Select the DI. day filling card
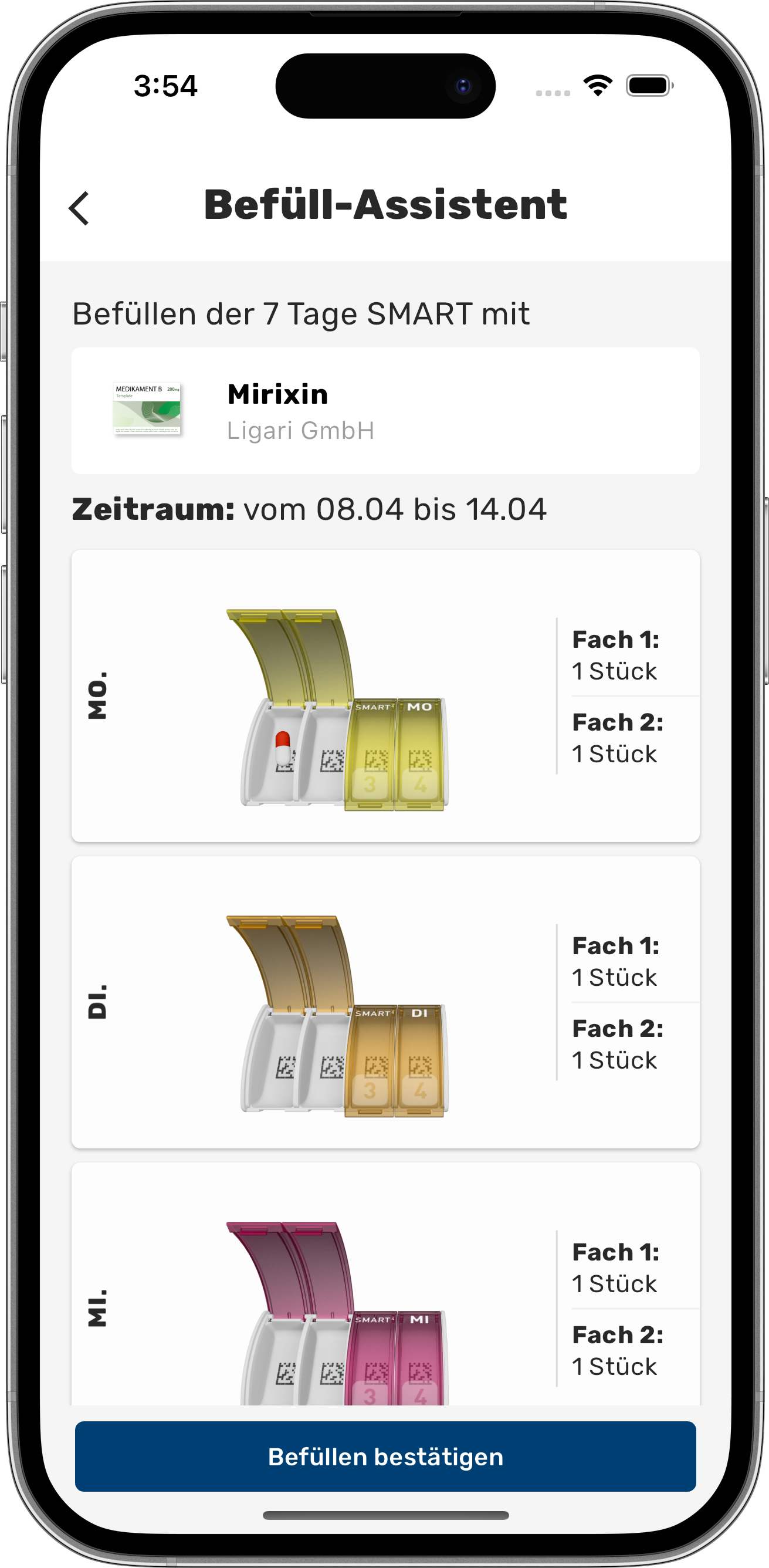 [x=385, y=1002]
